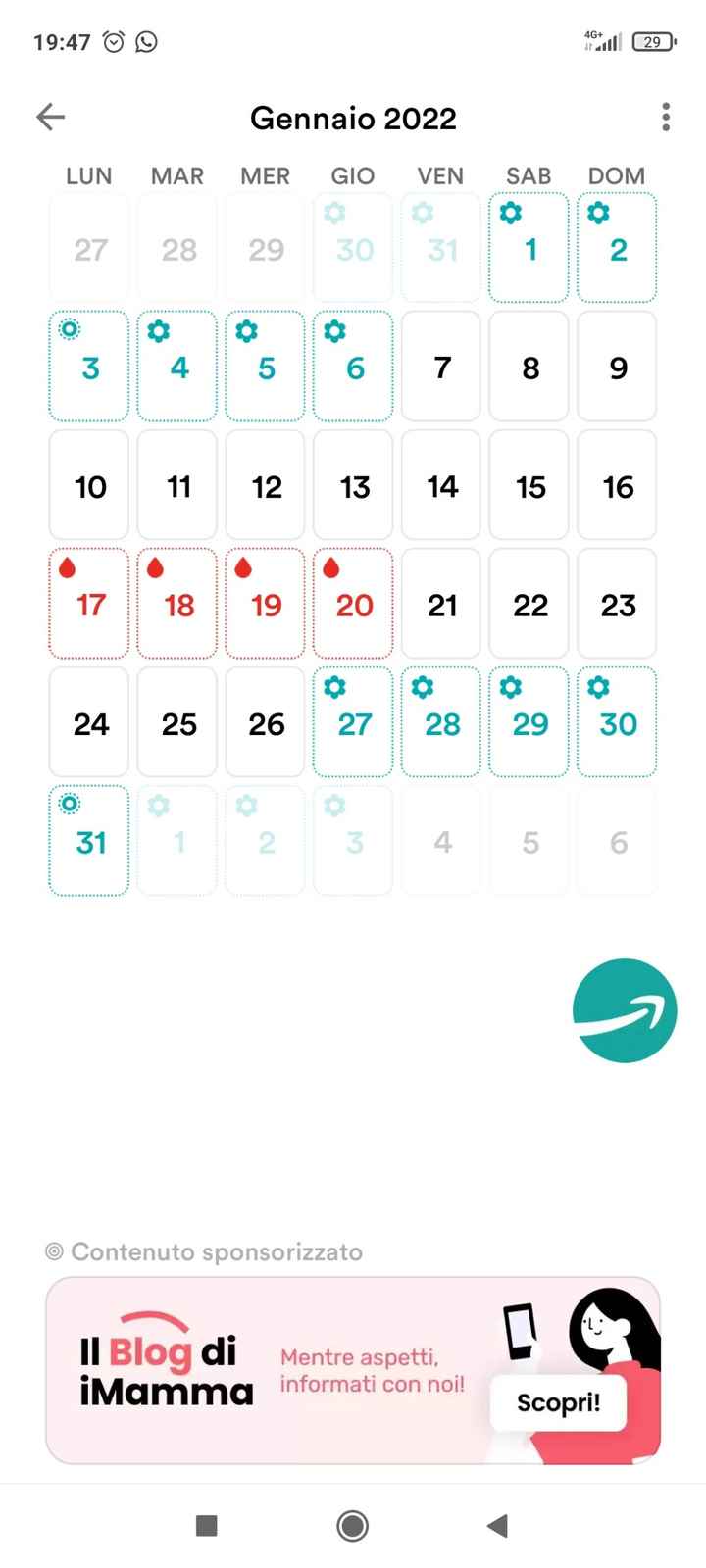The image size is (706, 1568).
Task: Tap the Gennaio 2022 month title
Action: [353, 118]
